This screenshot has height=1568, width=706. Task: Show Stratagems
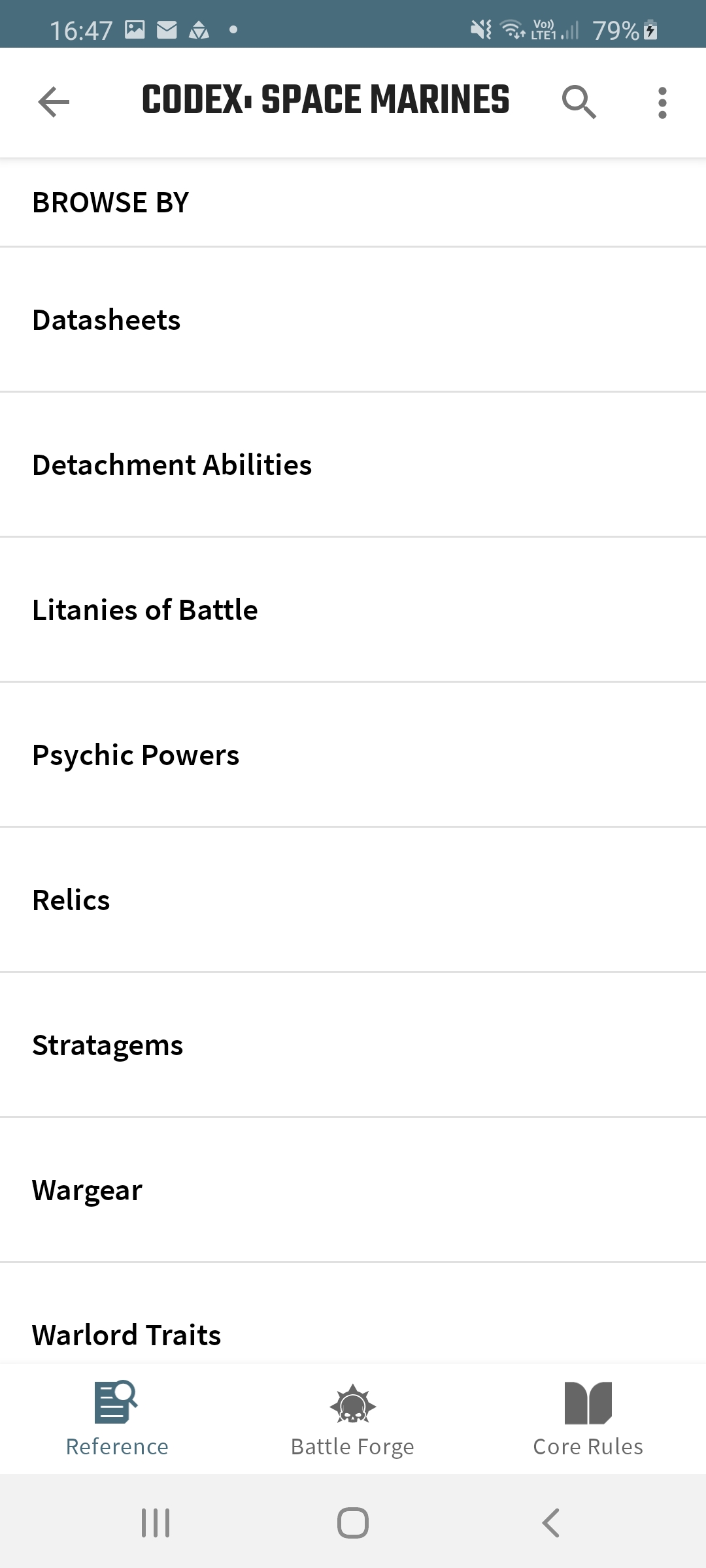(x=353, y=1045)
